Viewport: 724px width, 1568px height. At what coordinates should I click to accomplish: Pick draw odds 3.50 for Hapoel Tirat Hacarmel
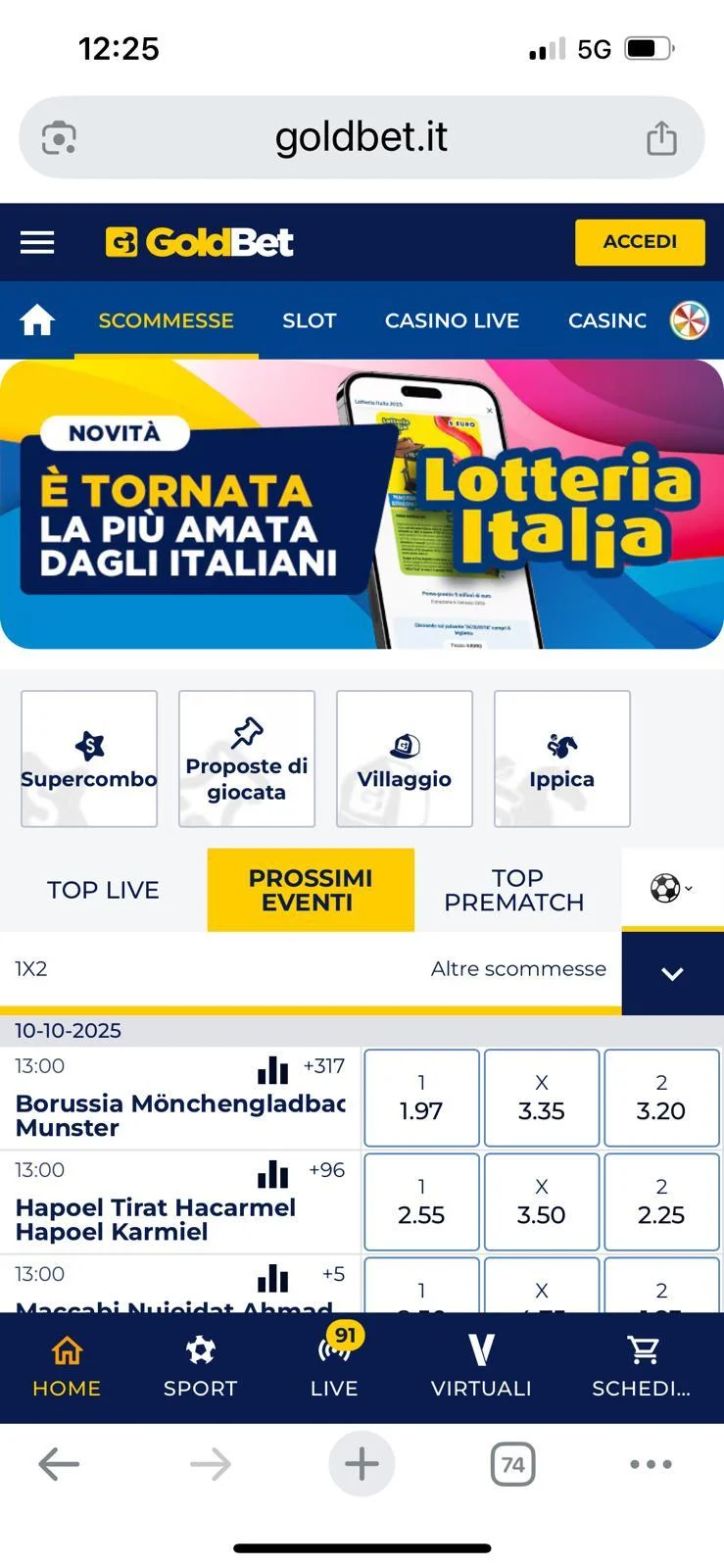[541, 1201]
